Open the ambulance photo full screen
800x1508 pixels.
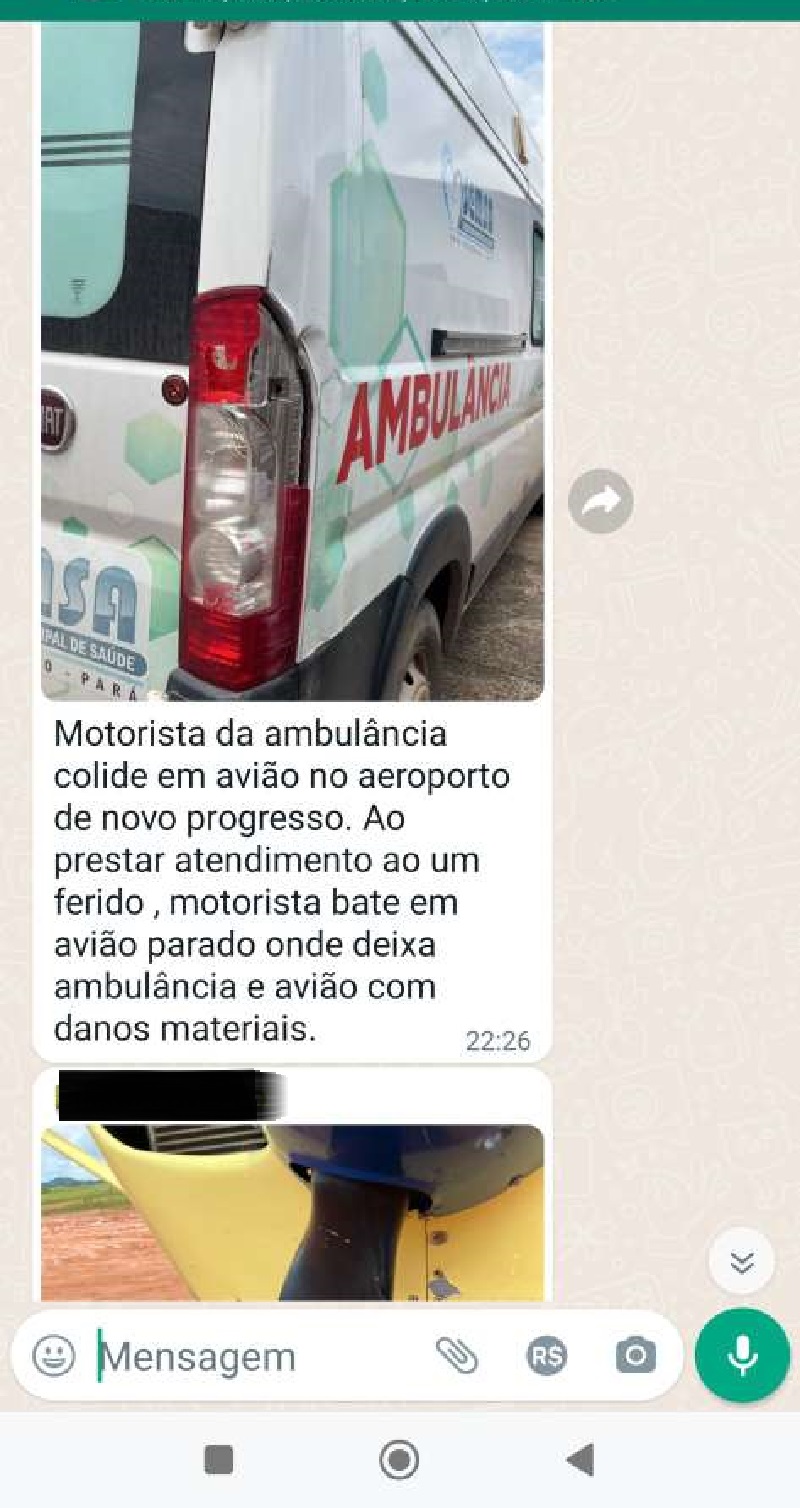click(292, 360)
